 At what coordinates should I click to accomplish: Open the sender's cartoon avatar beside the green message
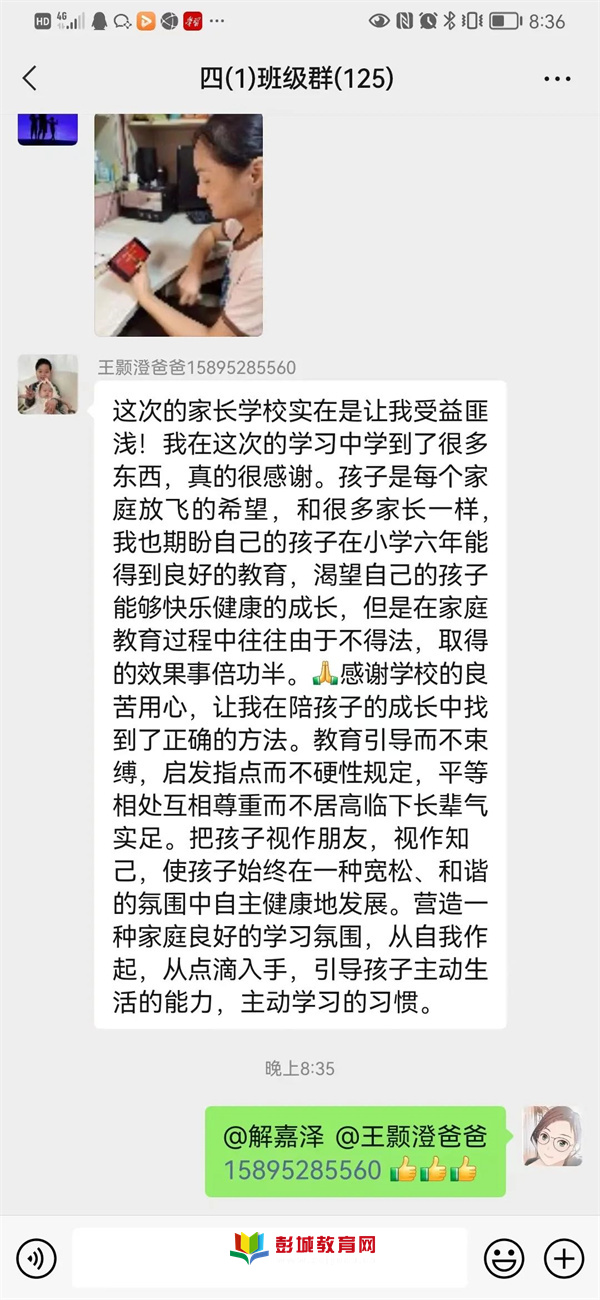pyautogui.click(x=552, y=1136)
